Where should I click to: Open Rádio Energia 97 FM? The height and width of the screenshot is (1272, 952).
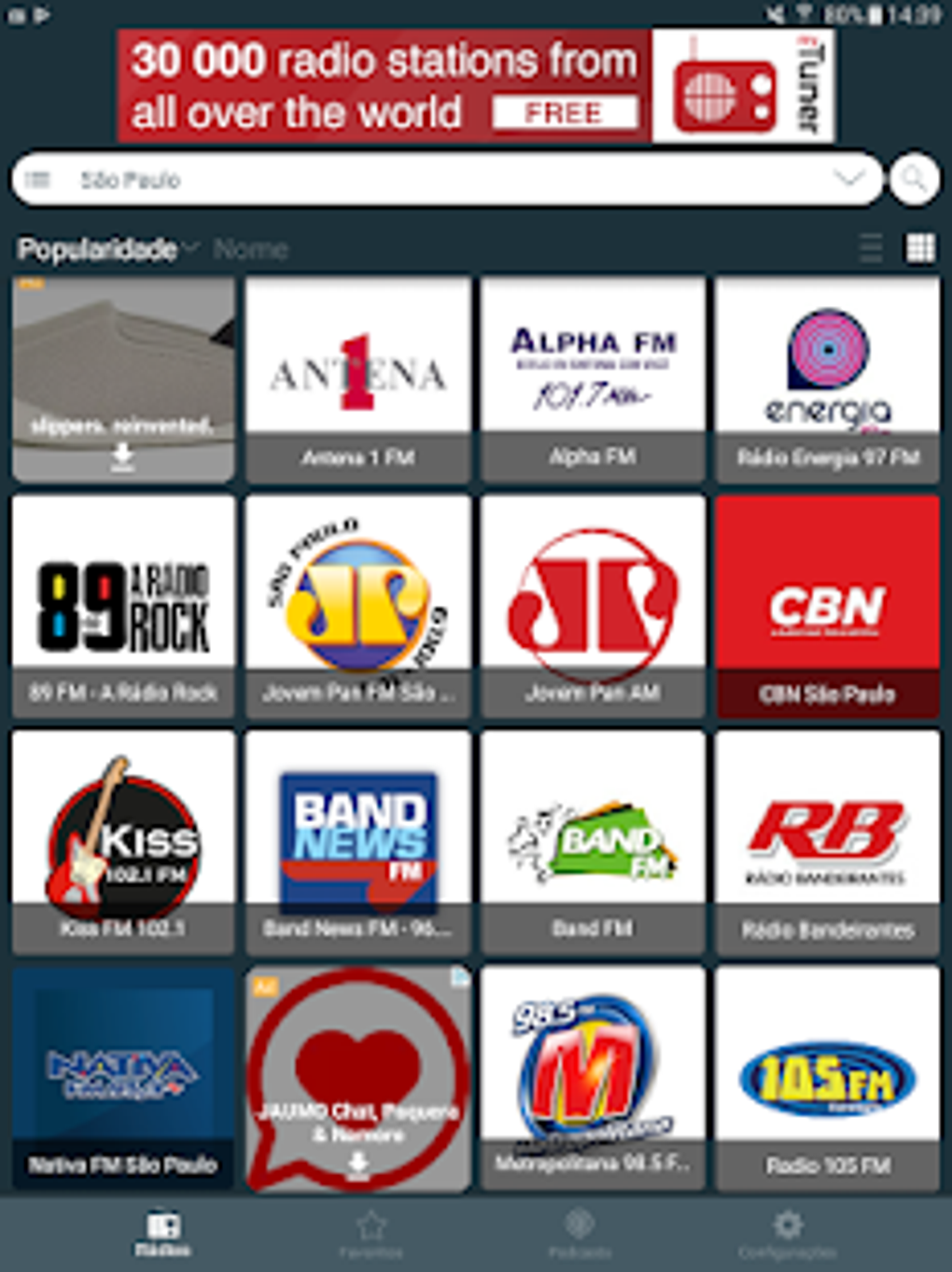tap(827, 378)
